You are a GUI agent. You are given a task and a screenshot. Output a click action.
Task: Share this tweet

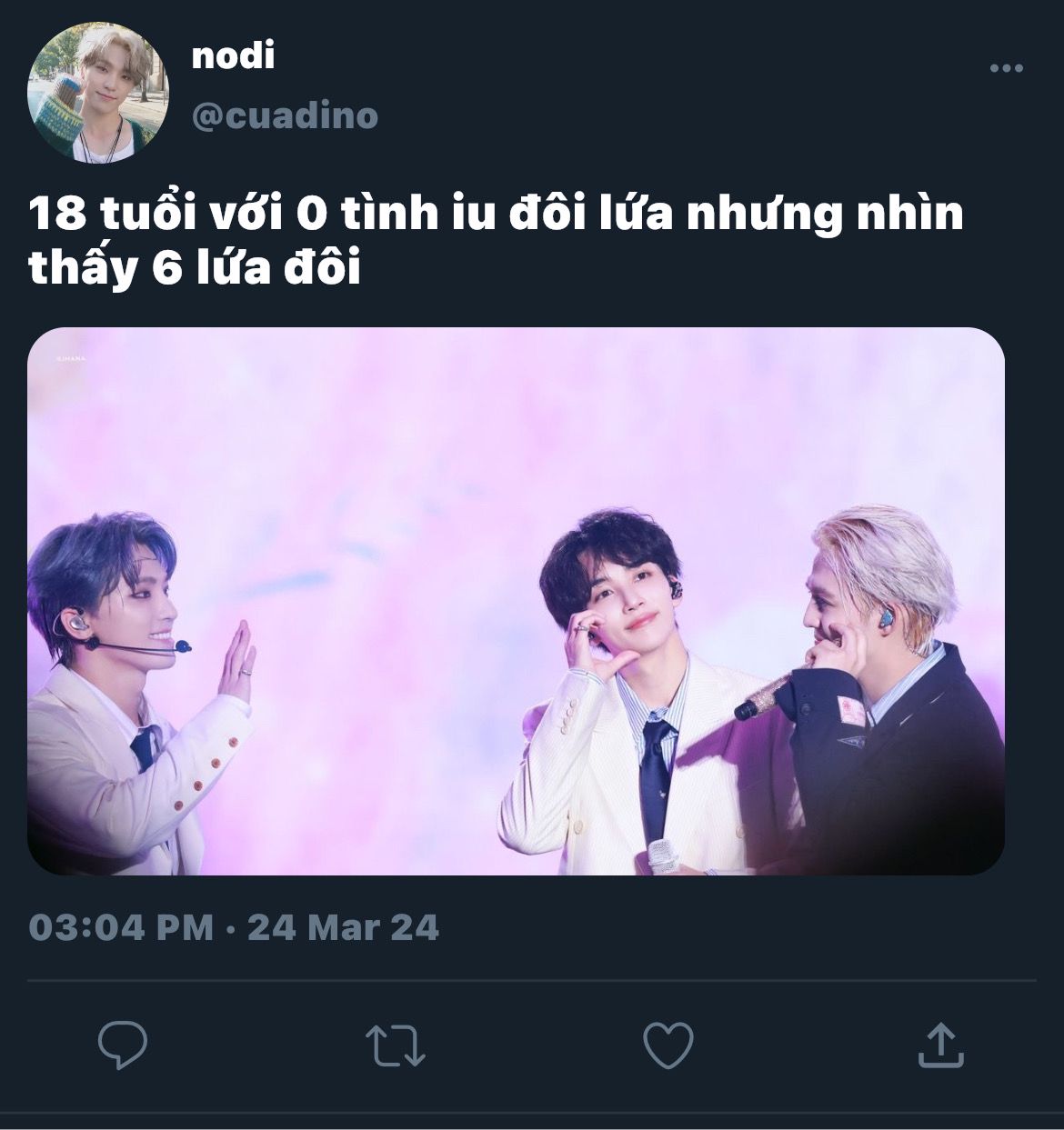(940, 1045)
